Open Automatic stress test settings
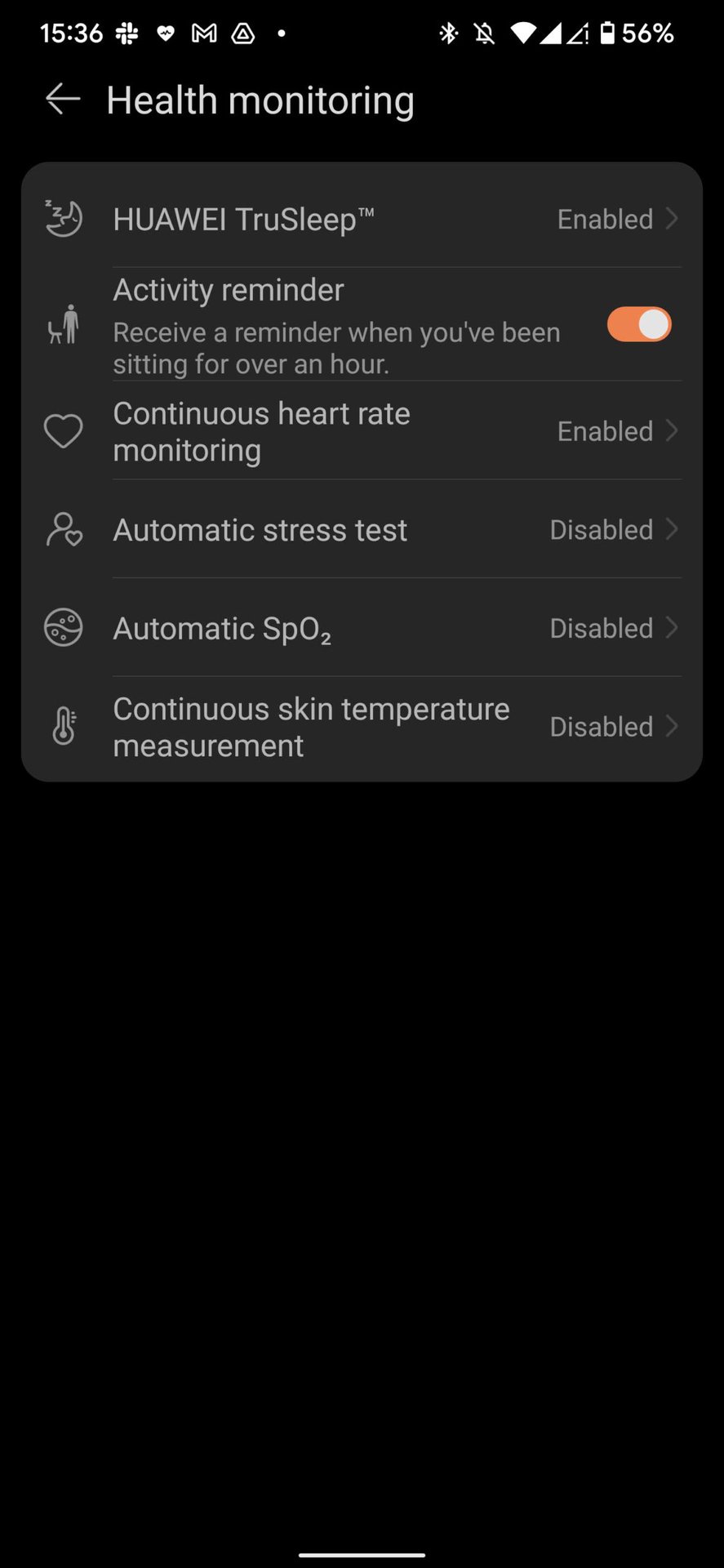Viewport: 724px width, 1568px height. pos(362,530)
